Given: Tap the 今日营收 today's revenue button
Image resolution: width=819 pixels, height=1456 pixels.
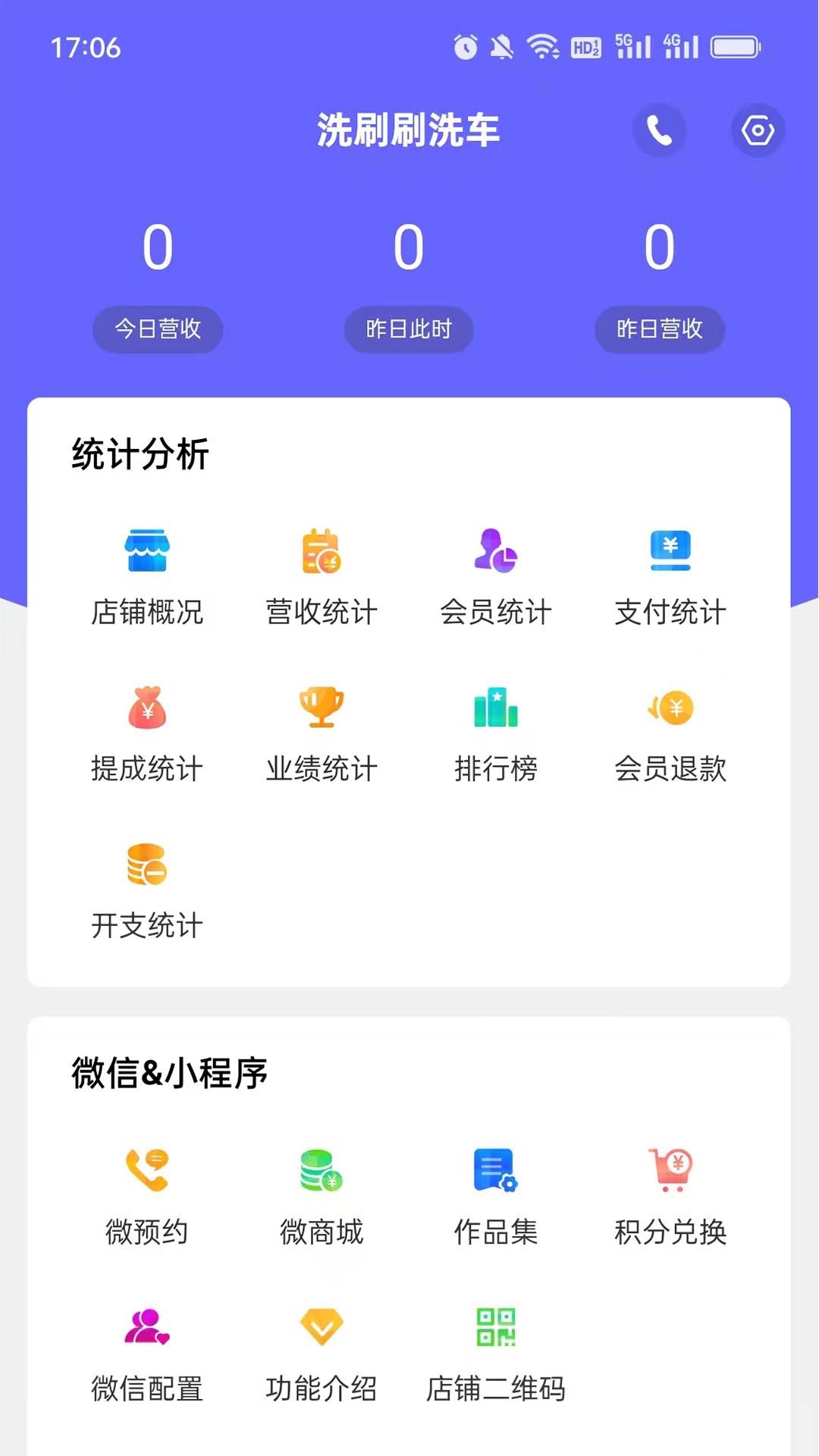Looking at the screenshot, I should click(157, 329).
